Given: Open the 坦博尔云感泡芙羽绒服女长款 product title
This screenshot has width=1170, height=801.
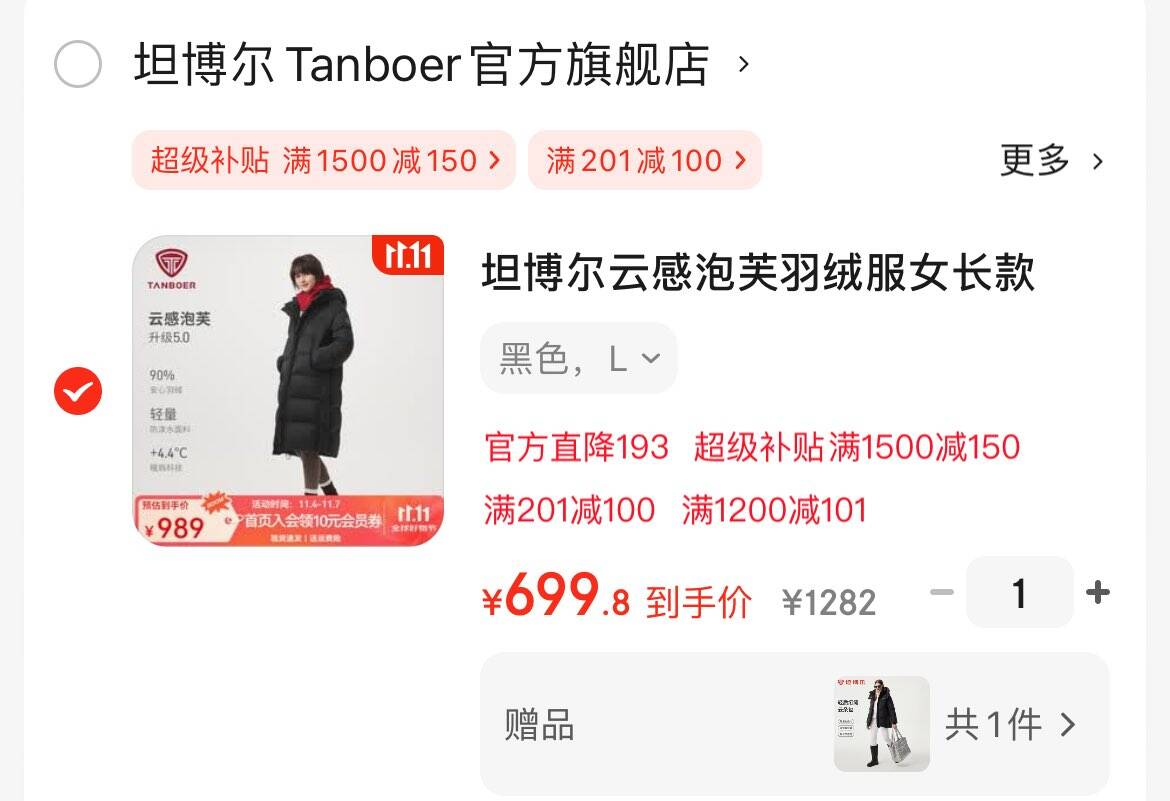Looking at the screenshot, I should tap(757, 273).
